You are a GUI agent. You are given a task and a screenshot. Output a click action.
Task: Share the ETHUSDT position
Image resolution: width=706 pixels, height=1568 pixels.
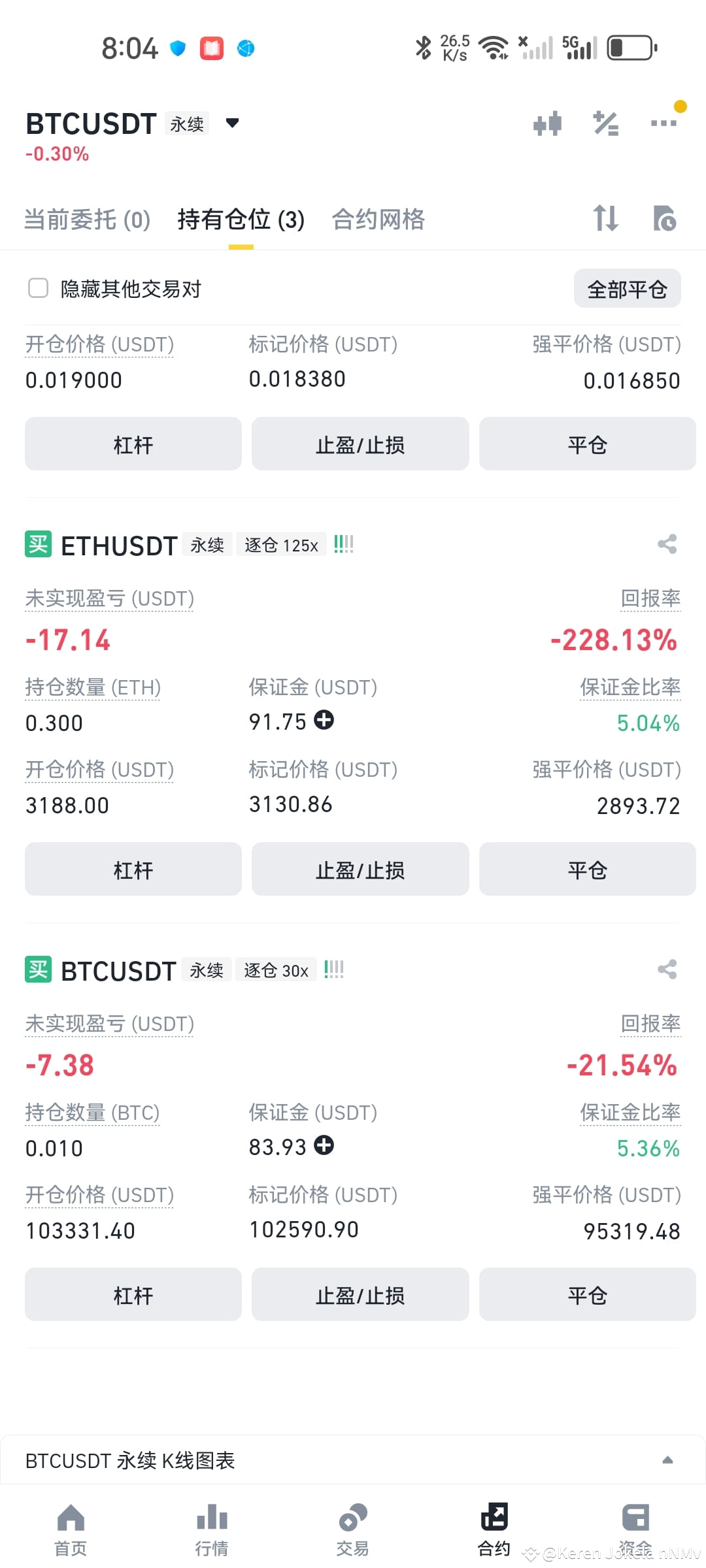[667, 544]
